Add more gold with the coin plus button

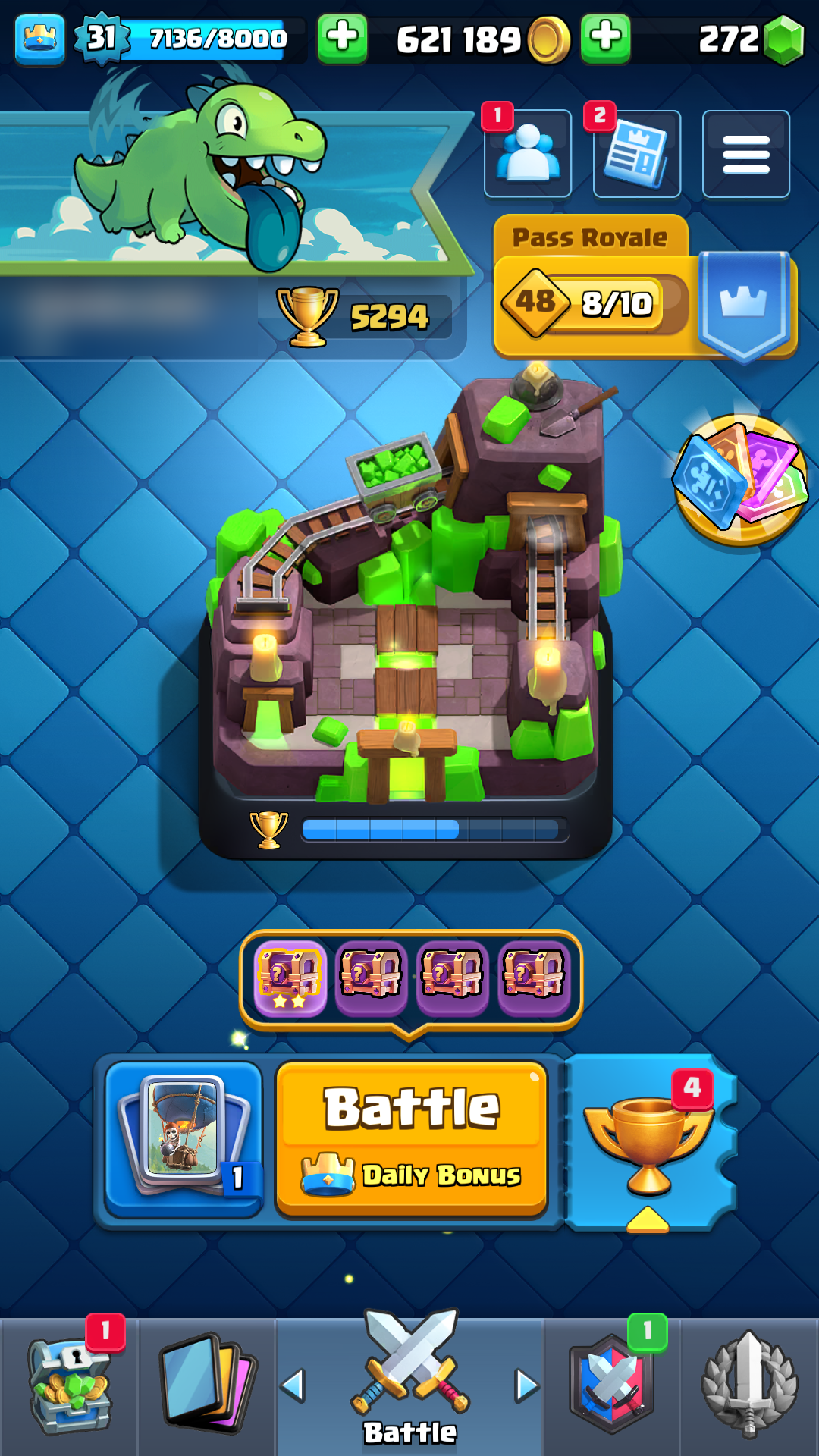605,38
